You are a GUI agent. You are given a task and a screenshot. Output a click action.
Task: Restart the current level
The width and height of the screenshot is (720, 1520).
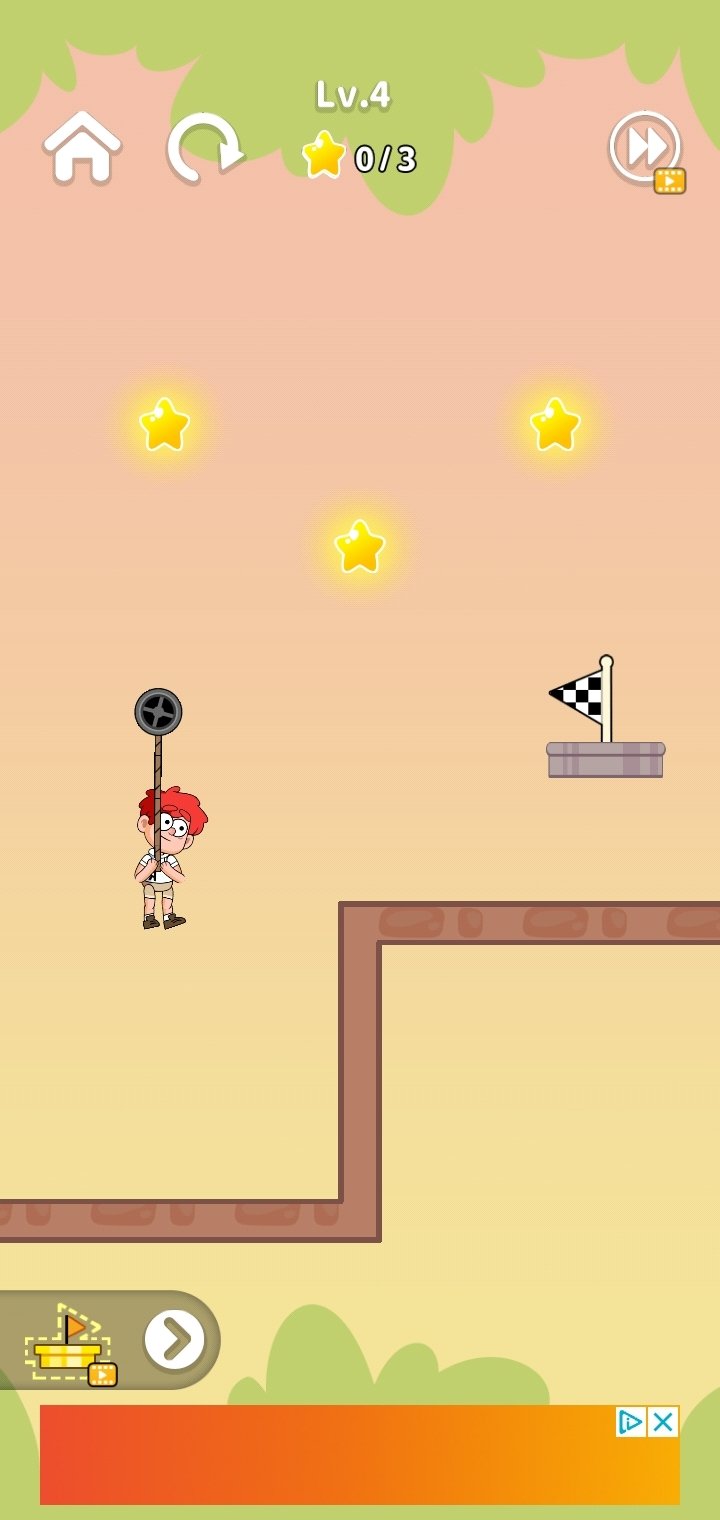[x=204, y=148]
